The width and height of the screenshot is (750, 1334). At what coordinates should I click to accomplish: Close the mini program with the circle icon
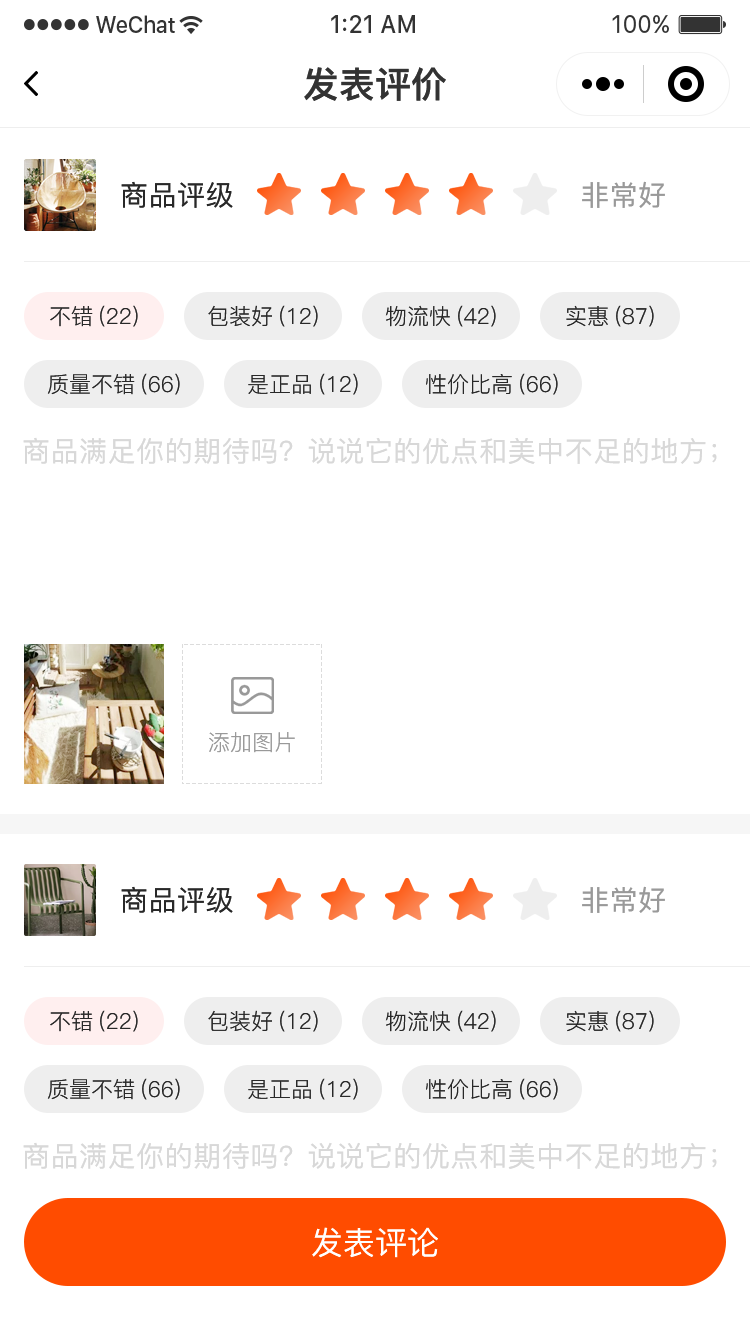pyautogui.click(x=686, y=84)
